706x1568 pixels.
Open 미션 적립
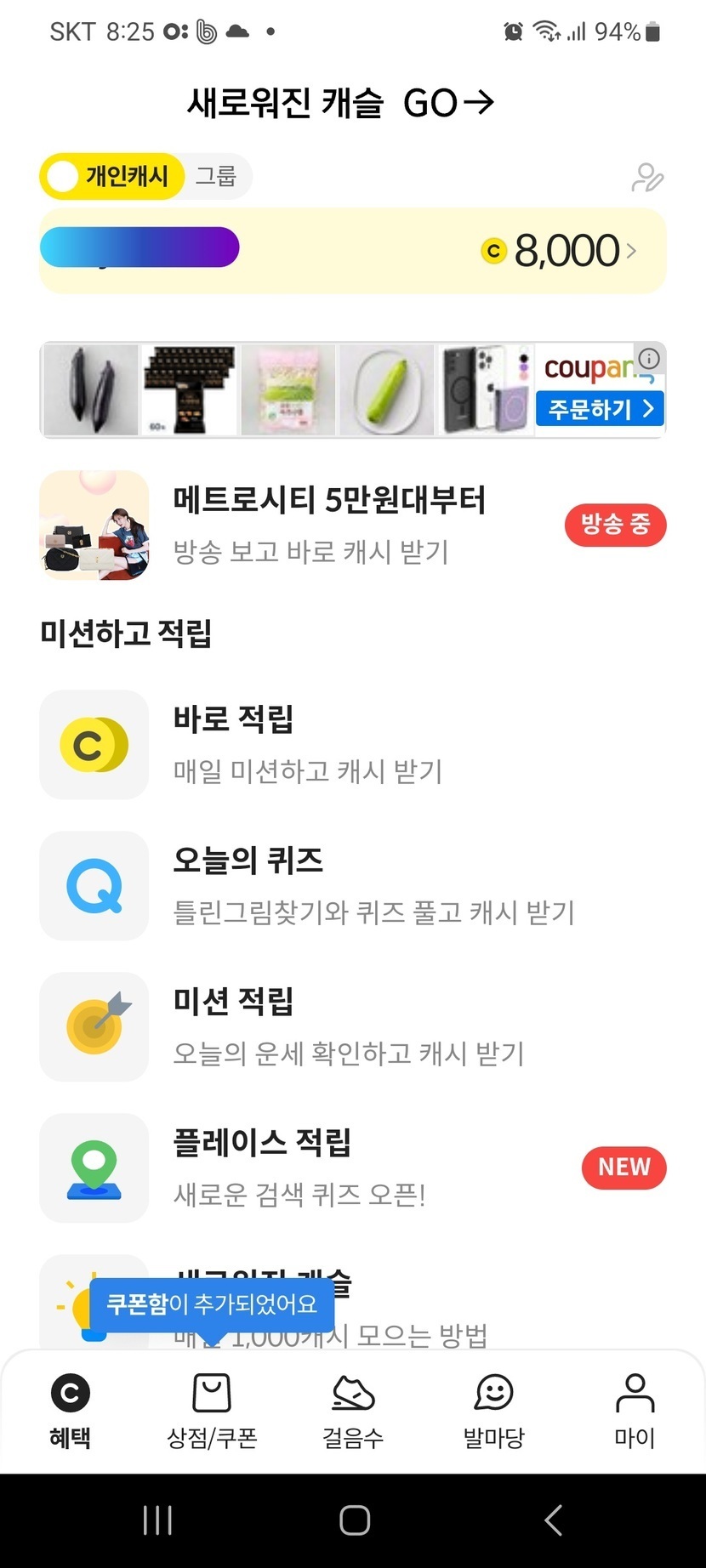point(306,1026)
